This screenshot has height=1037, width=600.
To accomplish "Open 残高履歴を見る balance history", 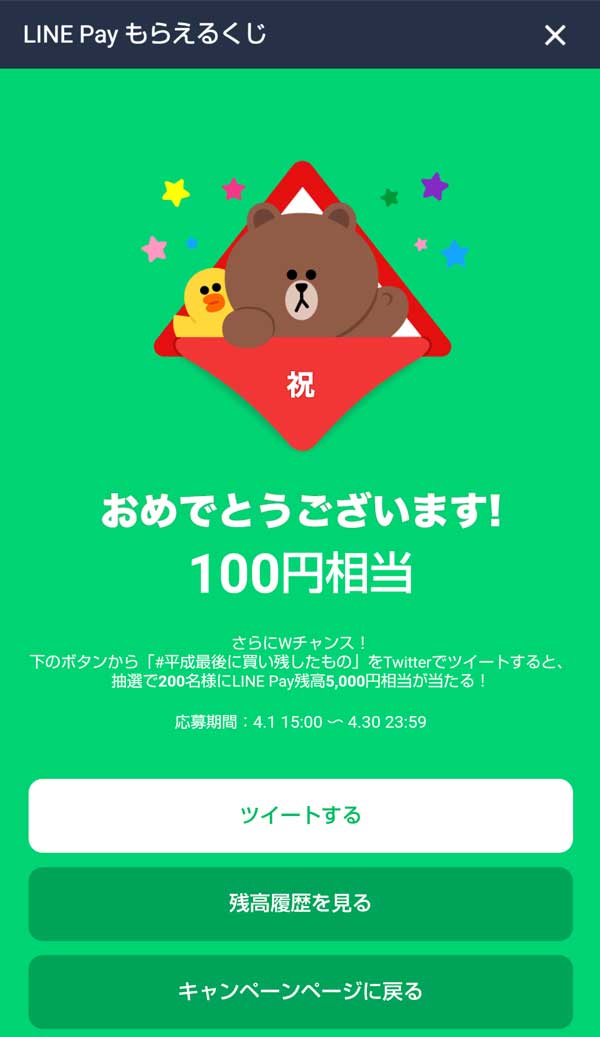I will (x=300, y=903).
